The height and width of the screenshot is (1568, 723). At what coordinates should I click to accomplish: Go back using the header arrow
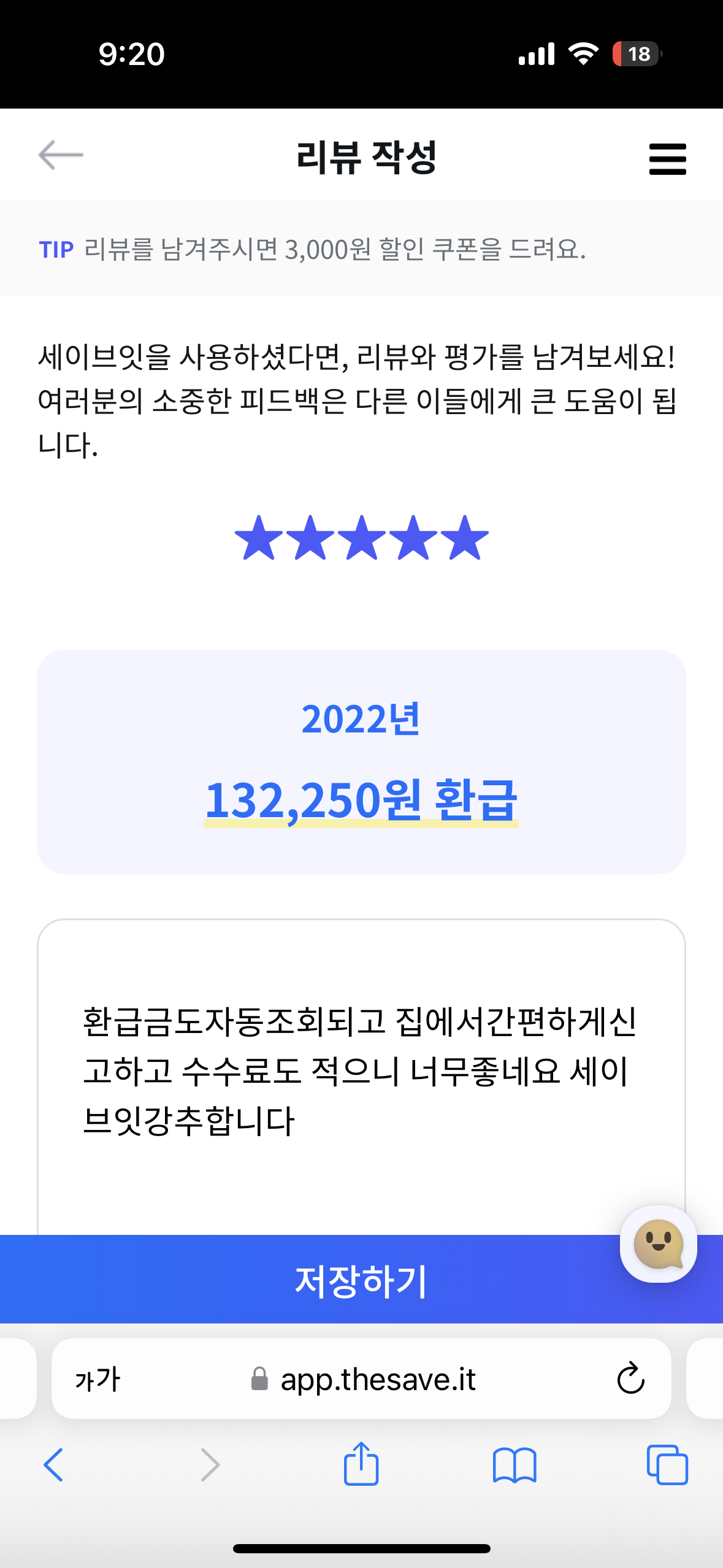tap(61, 155)
